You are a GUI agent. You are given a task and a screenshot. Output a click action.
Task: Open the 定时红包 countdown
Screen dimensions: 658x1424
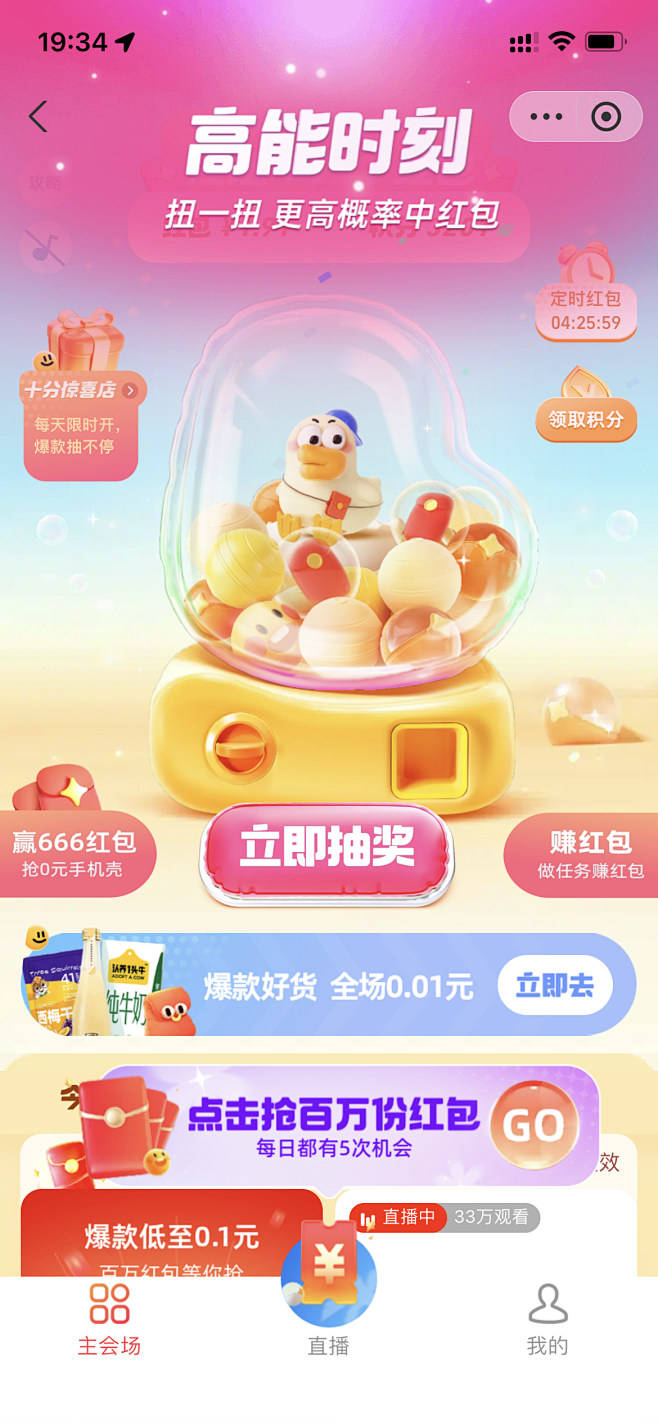(x=586, y=308)
